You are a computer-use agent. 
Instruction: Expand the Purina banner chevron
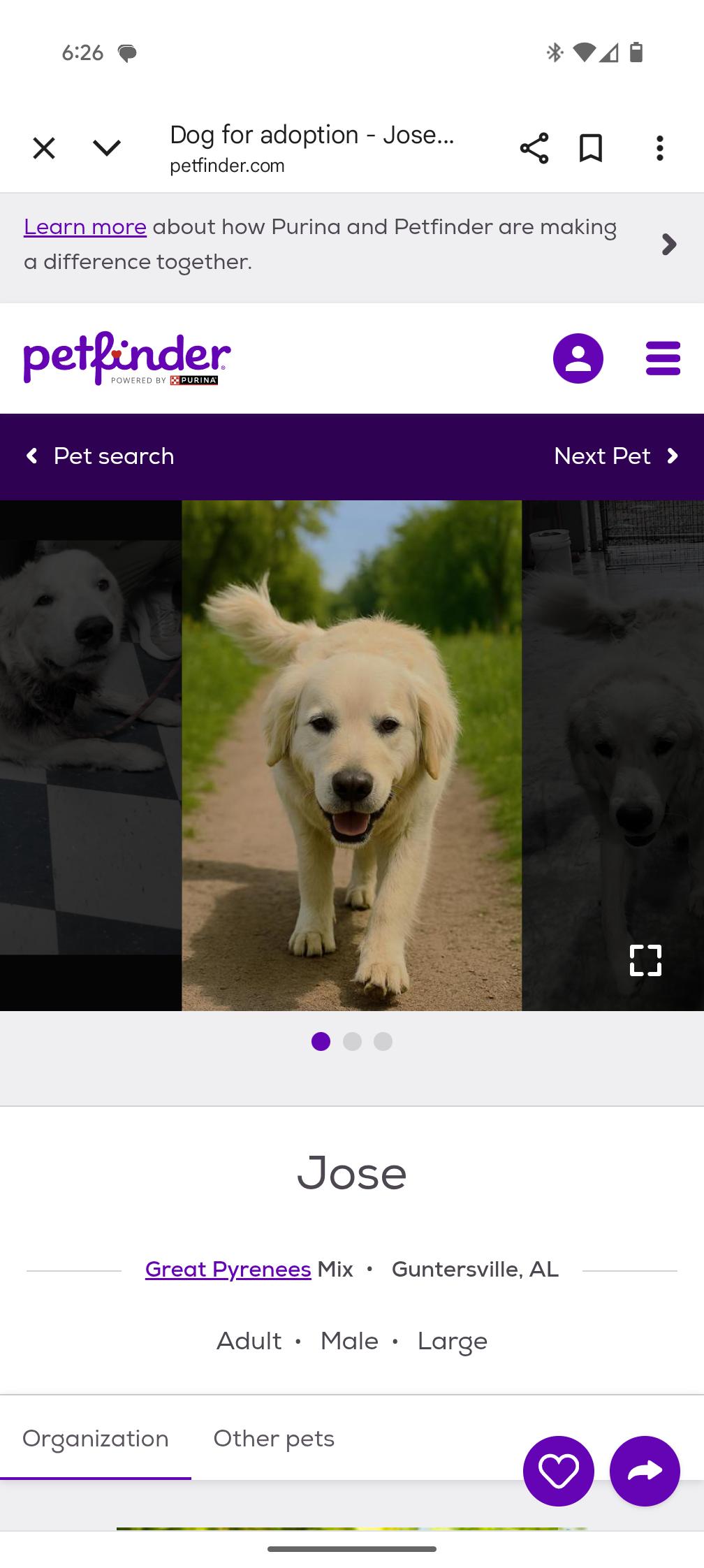[668, 244]
